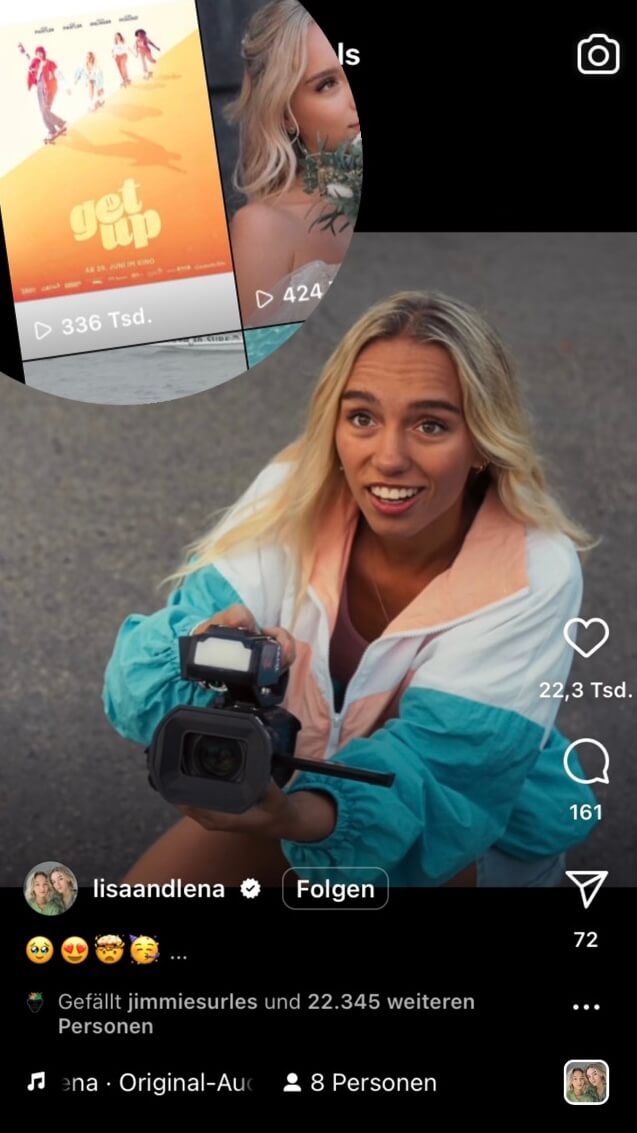Open the audio thumbnail in the corner

coord(586,1082)
